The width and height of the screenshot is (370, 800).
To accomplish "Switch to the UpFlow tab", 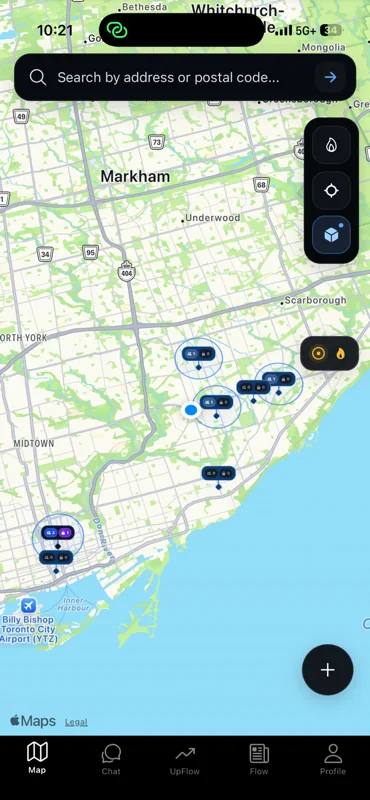I will [x=185, y=759].
